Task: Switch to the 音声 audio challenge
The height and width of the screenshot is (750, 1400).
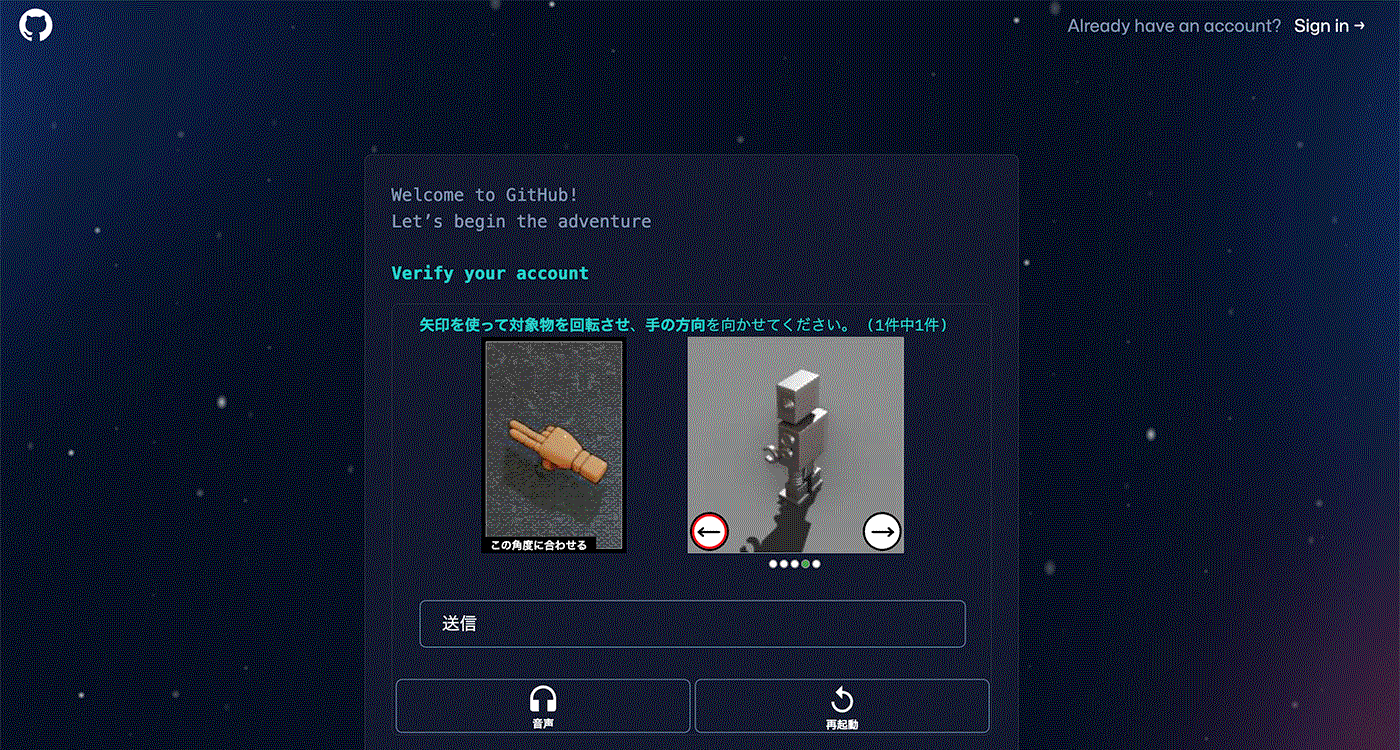Action: (543, 706)
